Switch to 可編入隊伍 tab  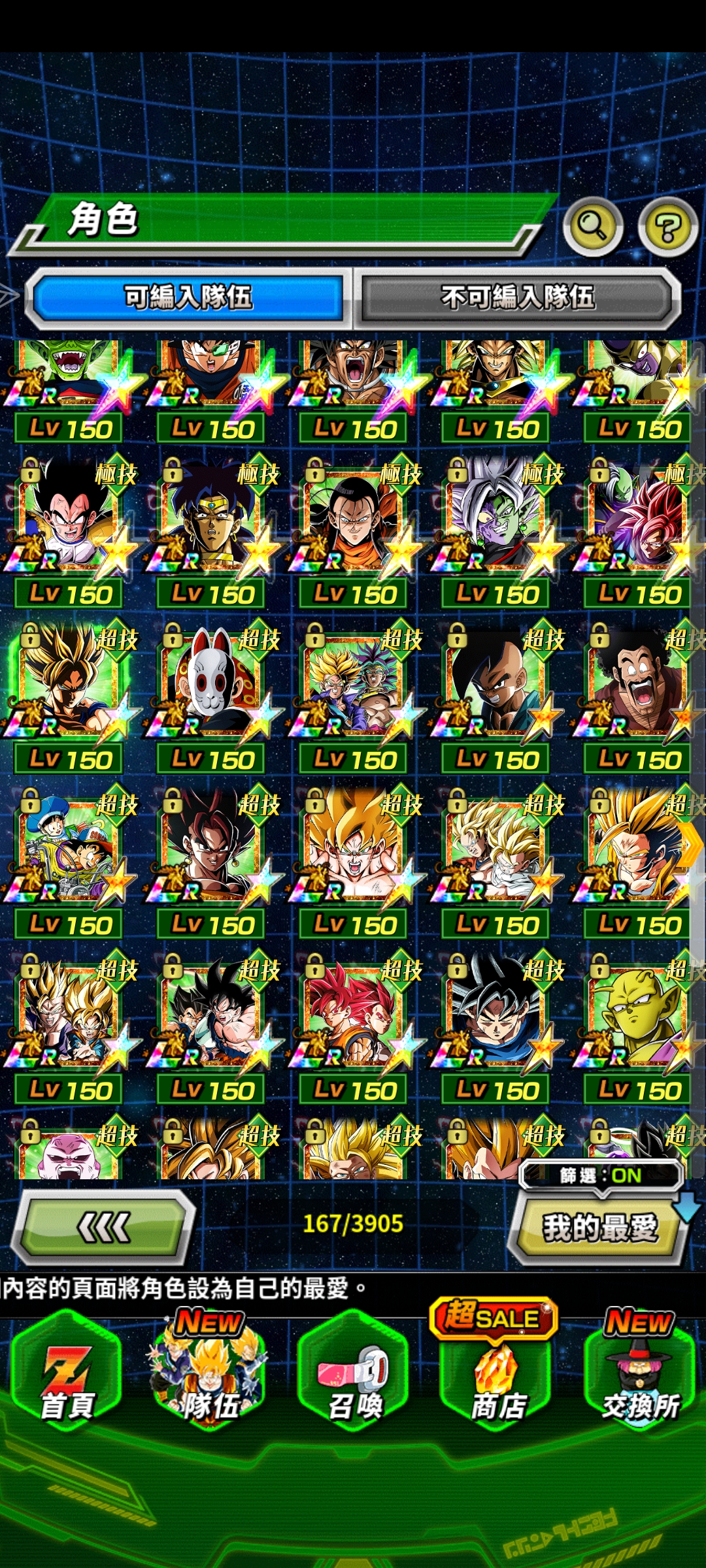click(x=188, y=297)
